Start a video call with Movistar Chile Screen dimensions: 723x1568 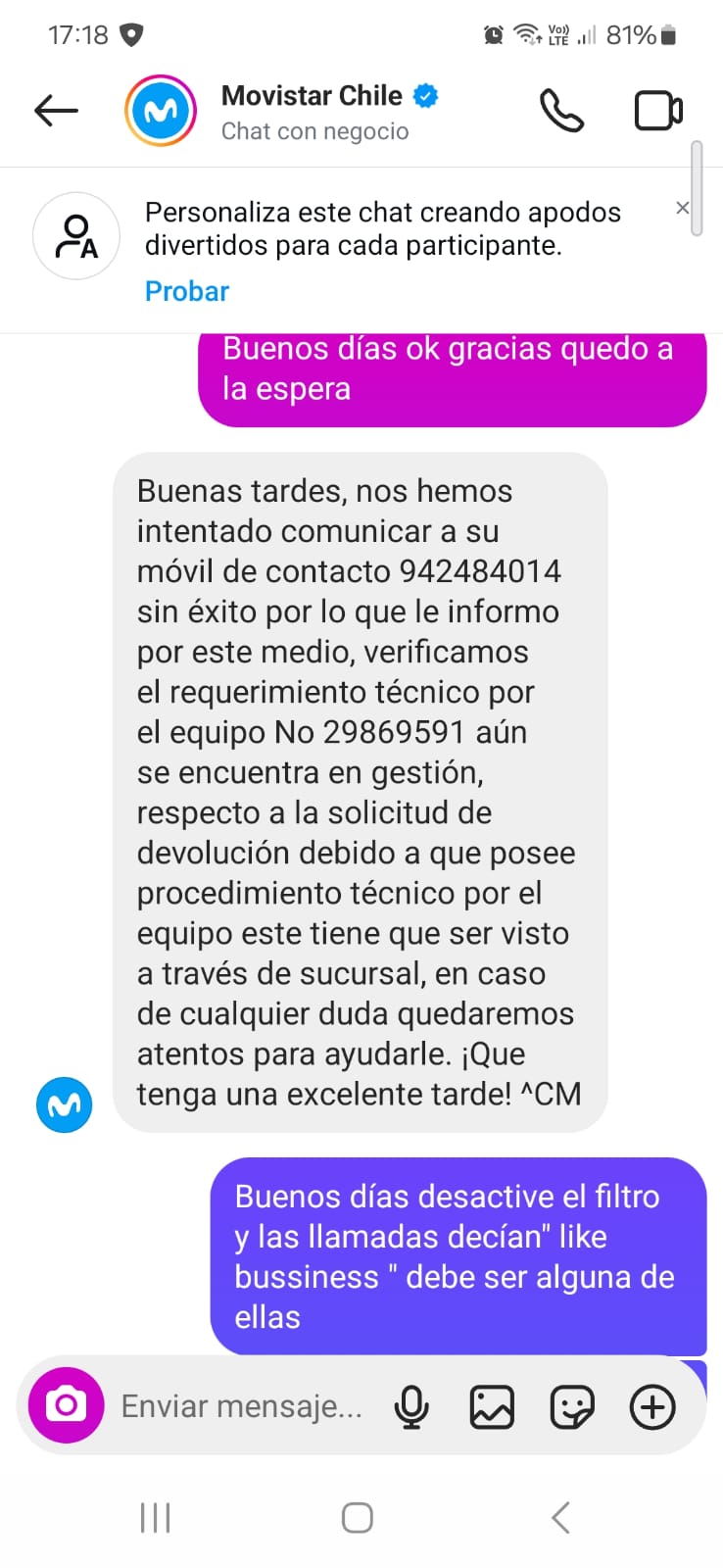coord(658,111)
